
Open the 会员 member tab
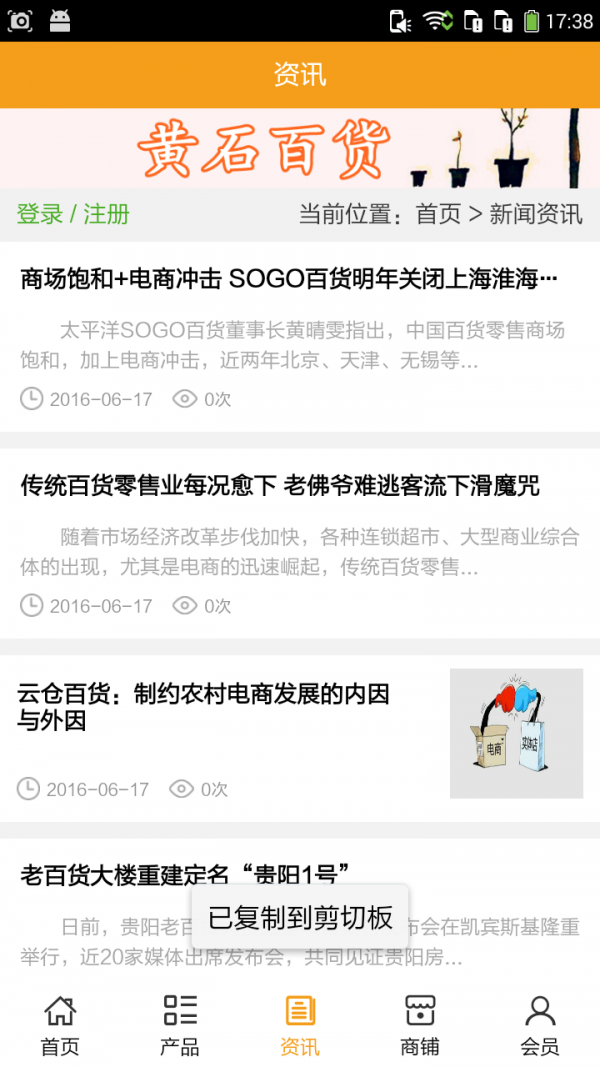tap(540, 1025)
